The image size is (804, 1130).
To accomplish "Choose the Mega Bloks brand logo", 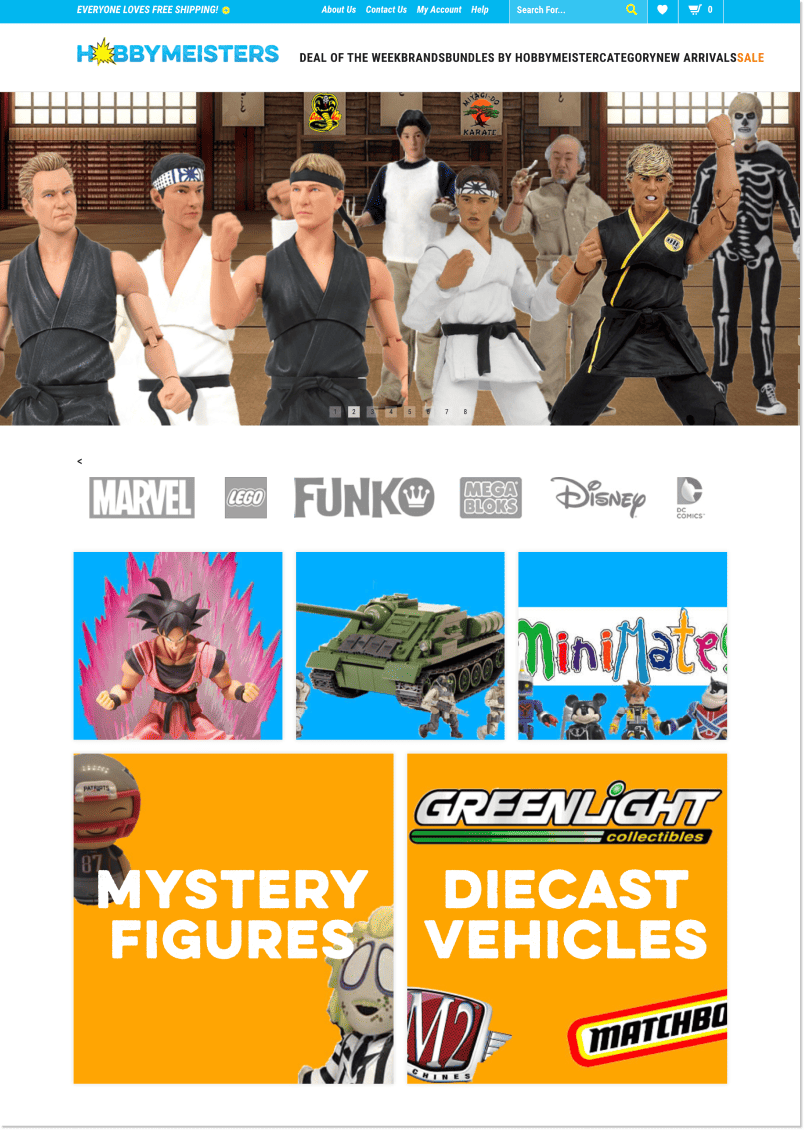I will coord(489,497).
